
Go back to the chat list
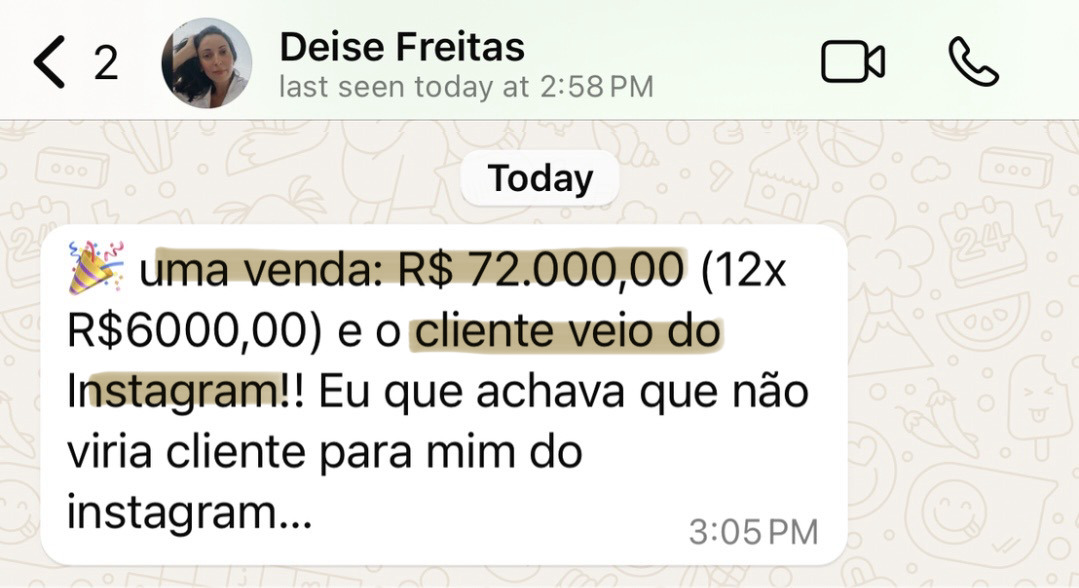point(50,62)
